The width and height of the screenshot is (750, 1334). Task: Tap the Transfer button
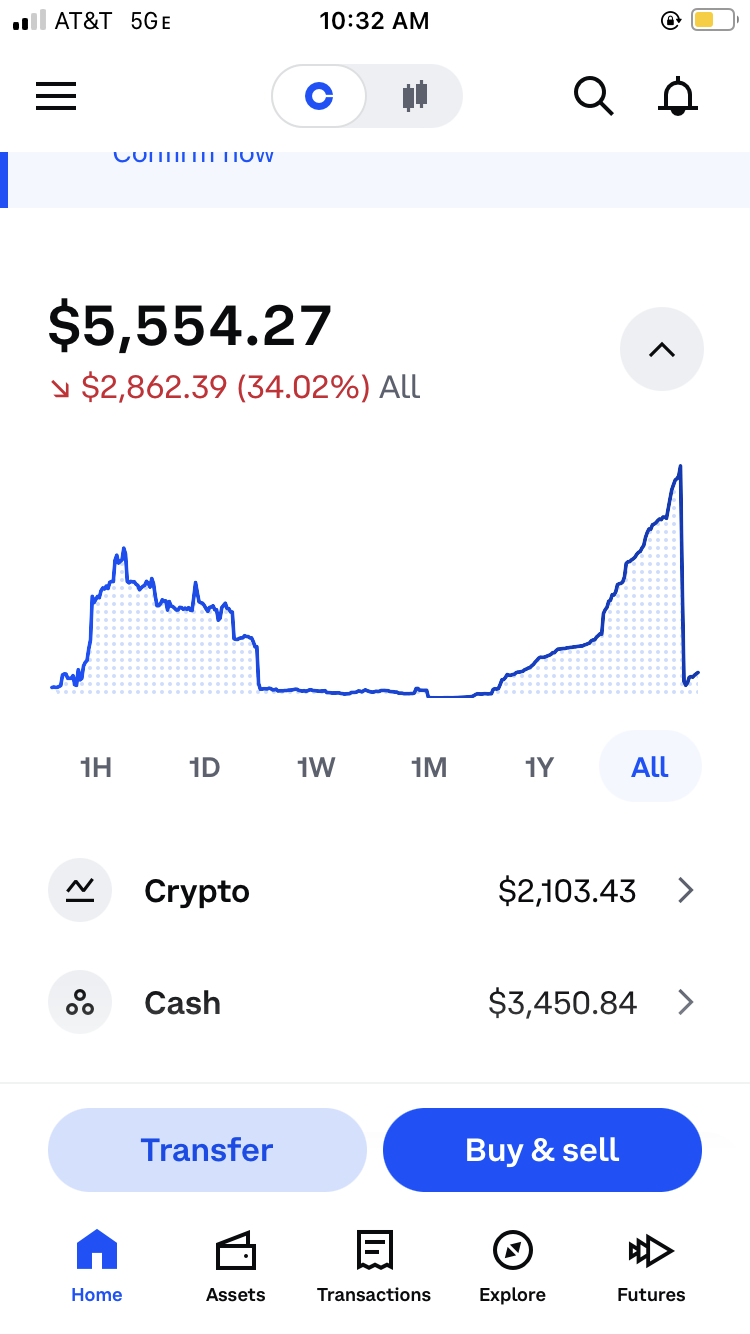(x=207, y=1150)
